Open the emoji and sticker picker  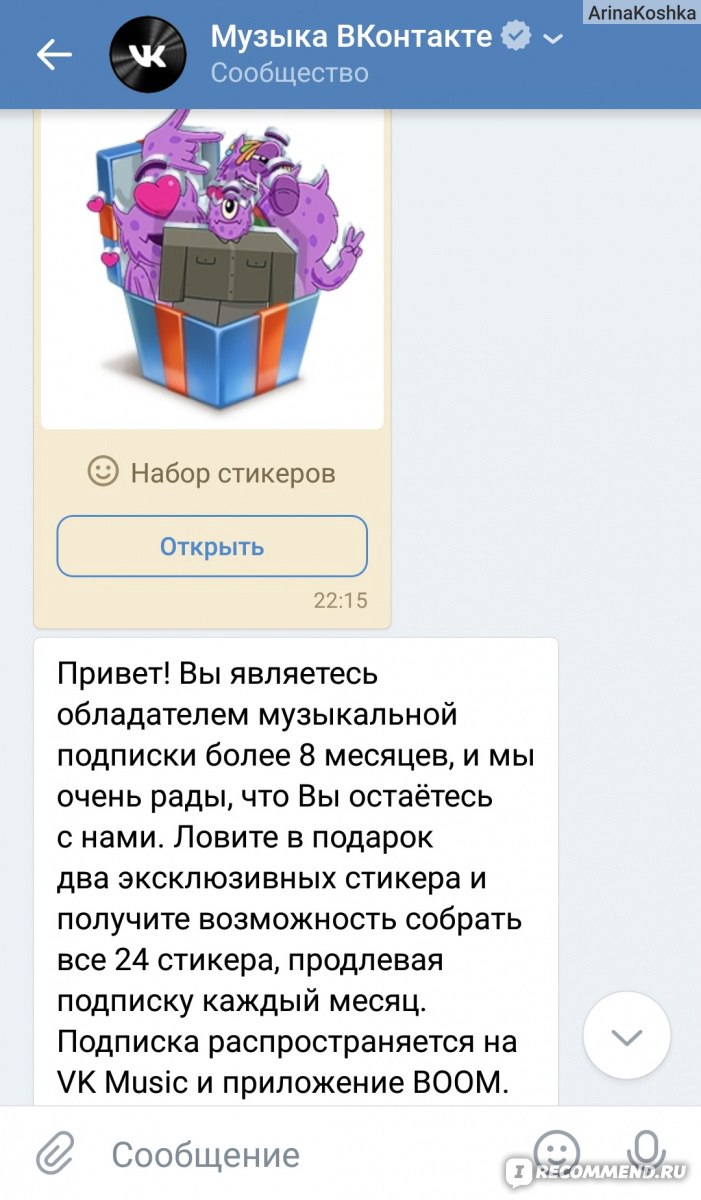click(x=557, y=1154)
